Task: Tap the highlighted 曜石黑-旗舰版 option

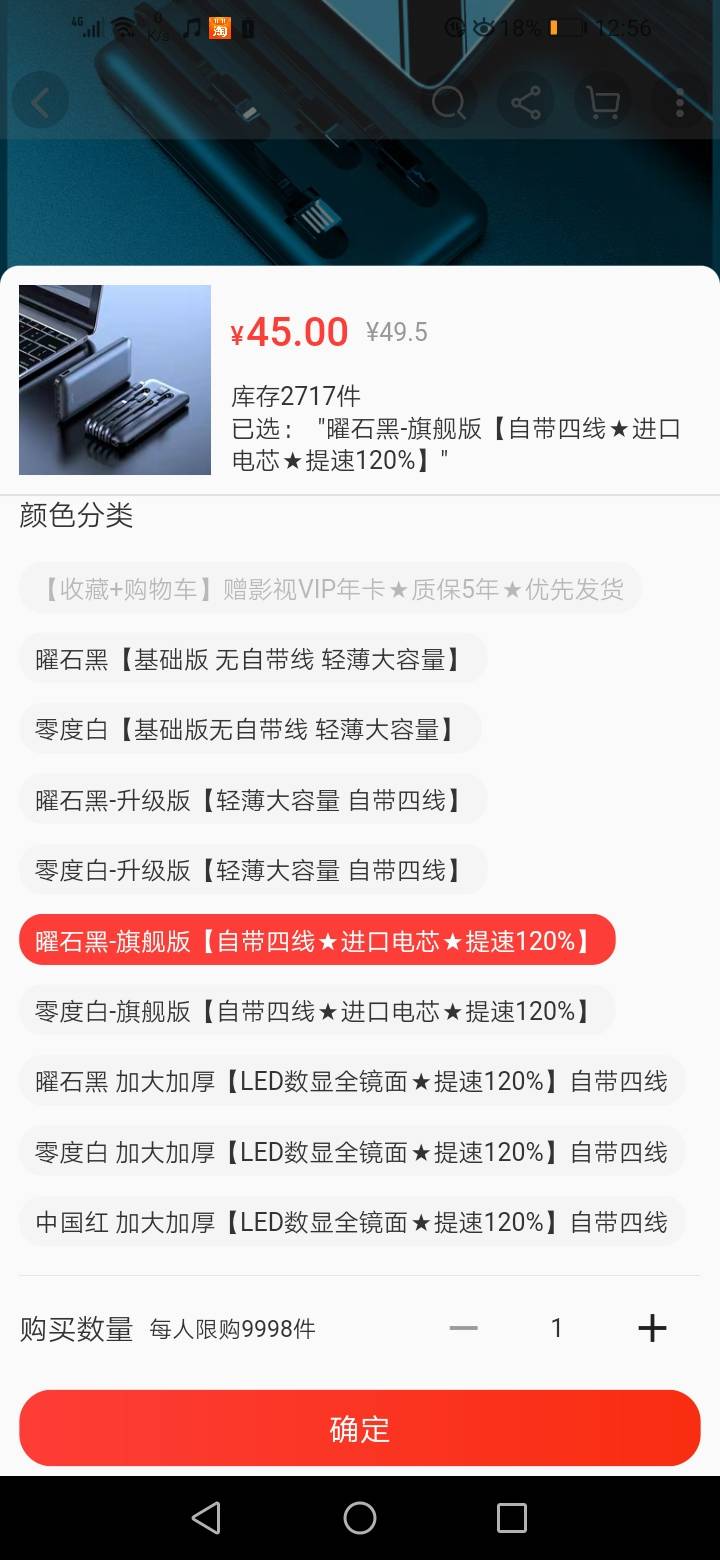Action: tap(317, 940)
